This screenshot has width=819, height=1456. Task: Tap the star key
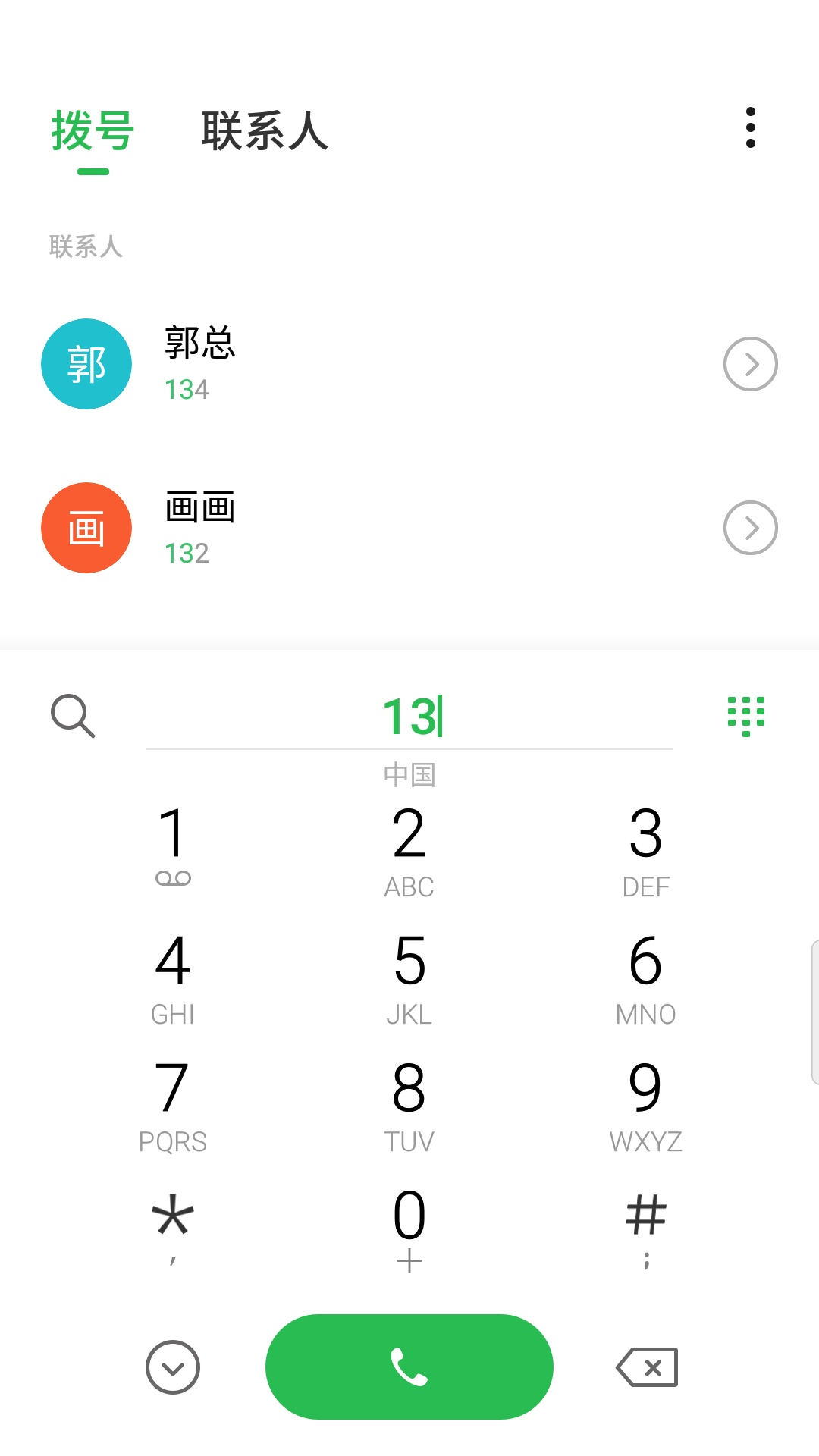[x=173, y=1227]
